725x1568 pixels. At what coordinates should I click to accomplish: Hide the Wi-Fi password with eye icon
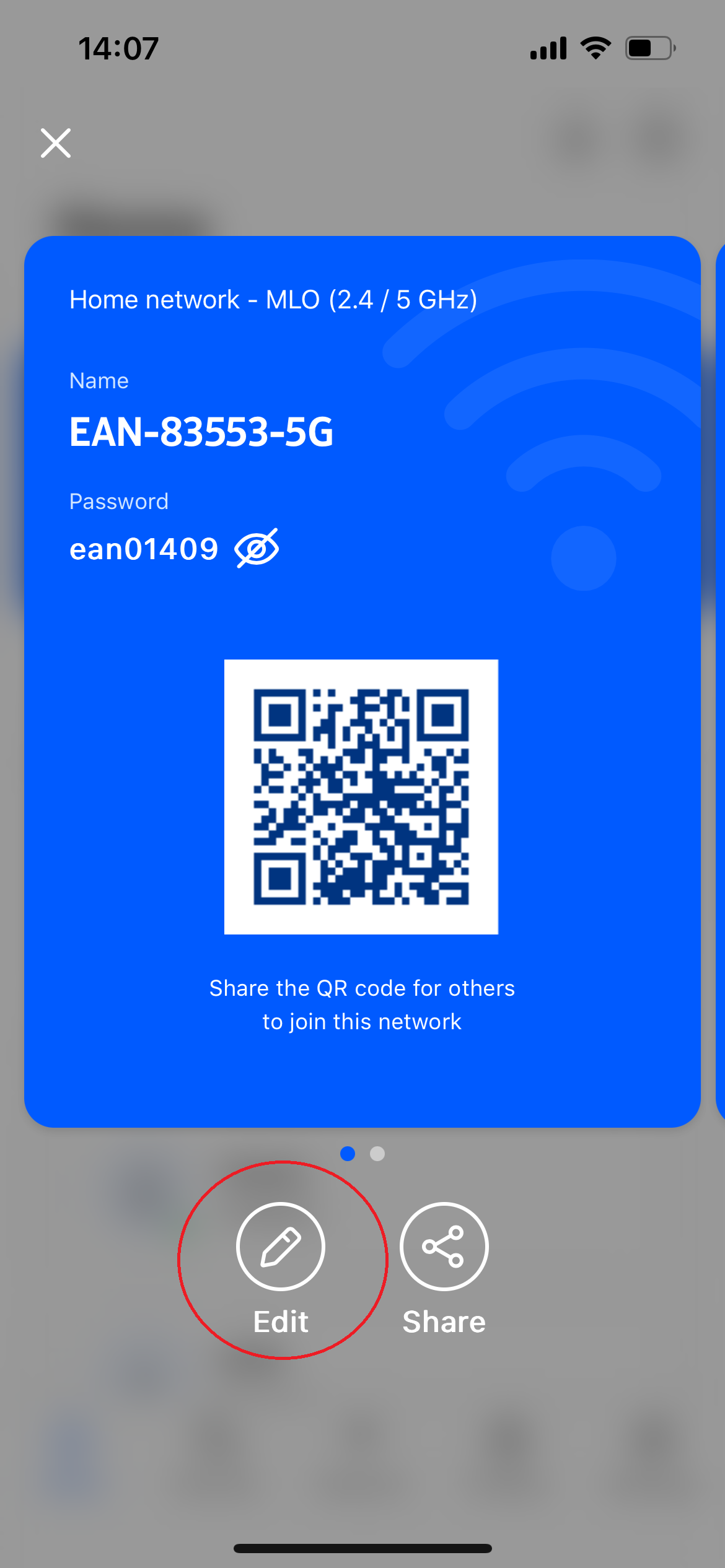coord(257,548)
